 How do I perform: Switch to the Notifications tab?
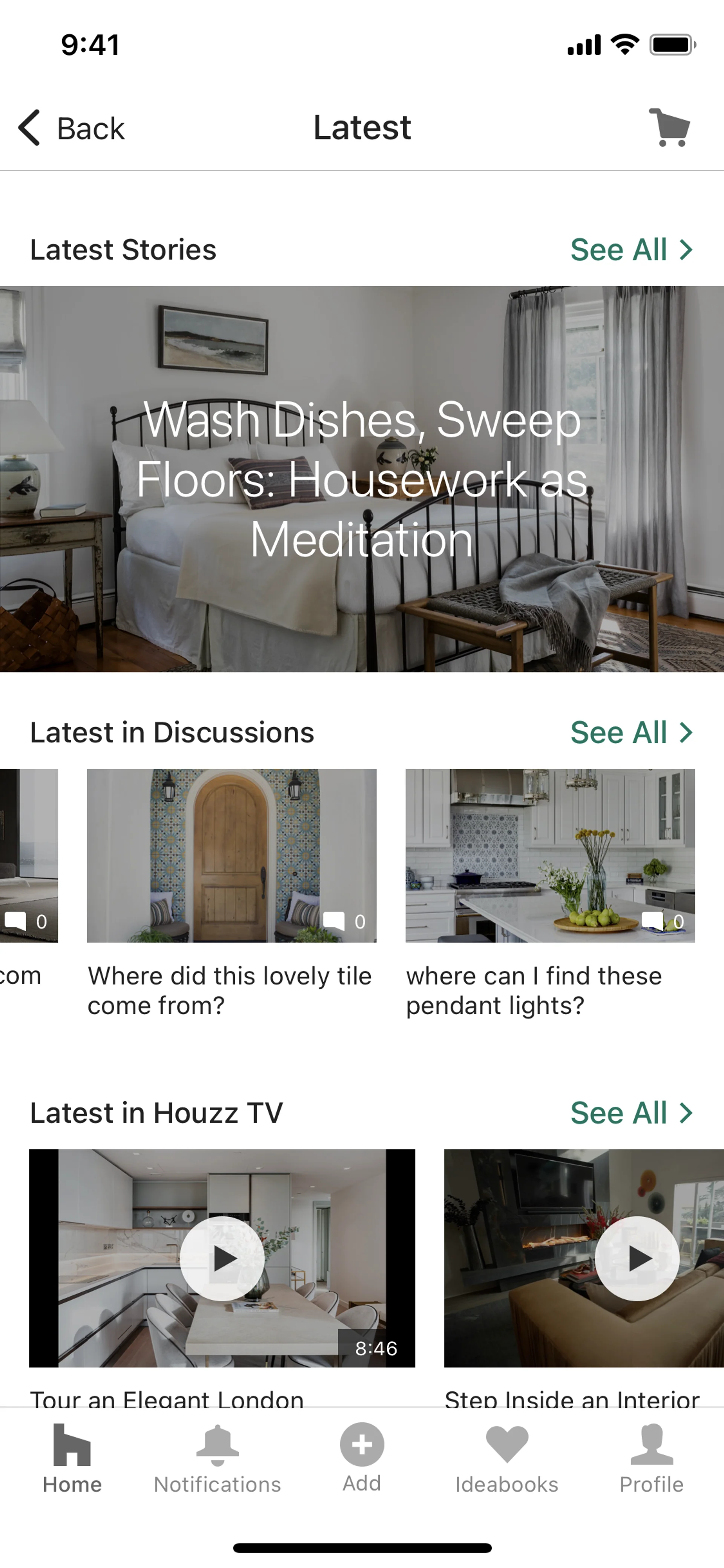[217, 1459]
